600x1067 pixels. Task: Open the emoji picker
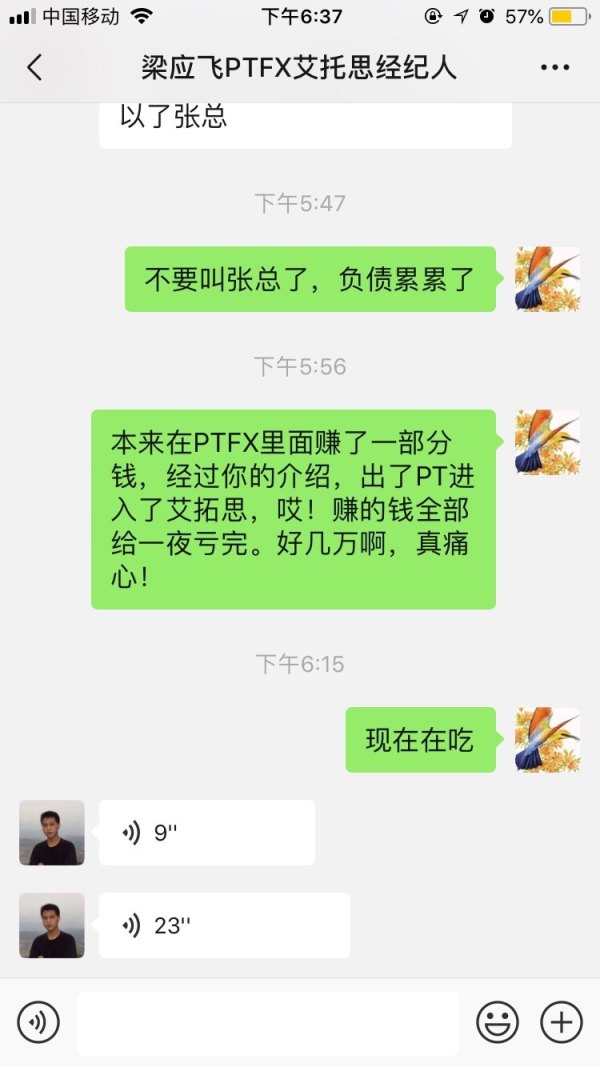pos(497,1022)
